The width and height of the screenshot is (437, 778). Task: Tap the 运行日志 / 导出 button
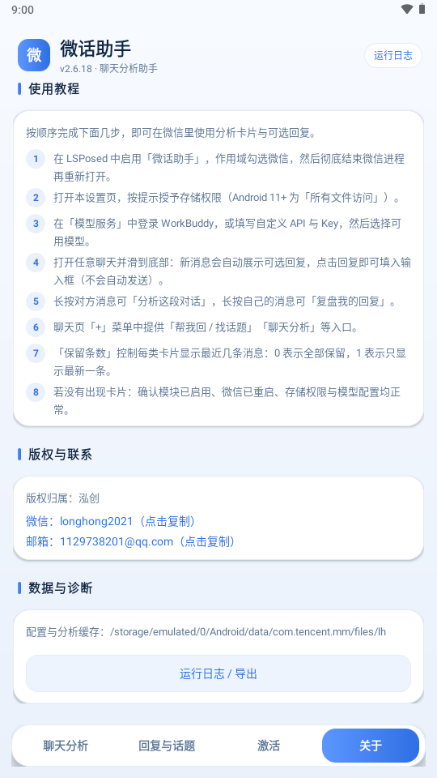218,674
